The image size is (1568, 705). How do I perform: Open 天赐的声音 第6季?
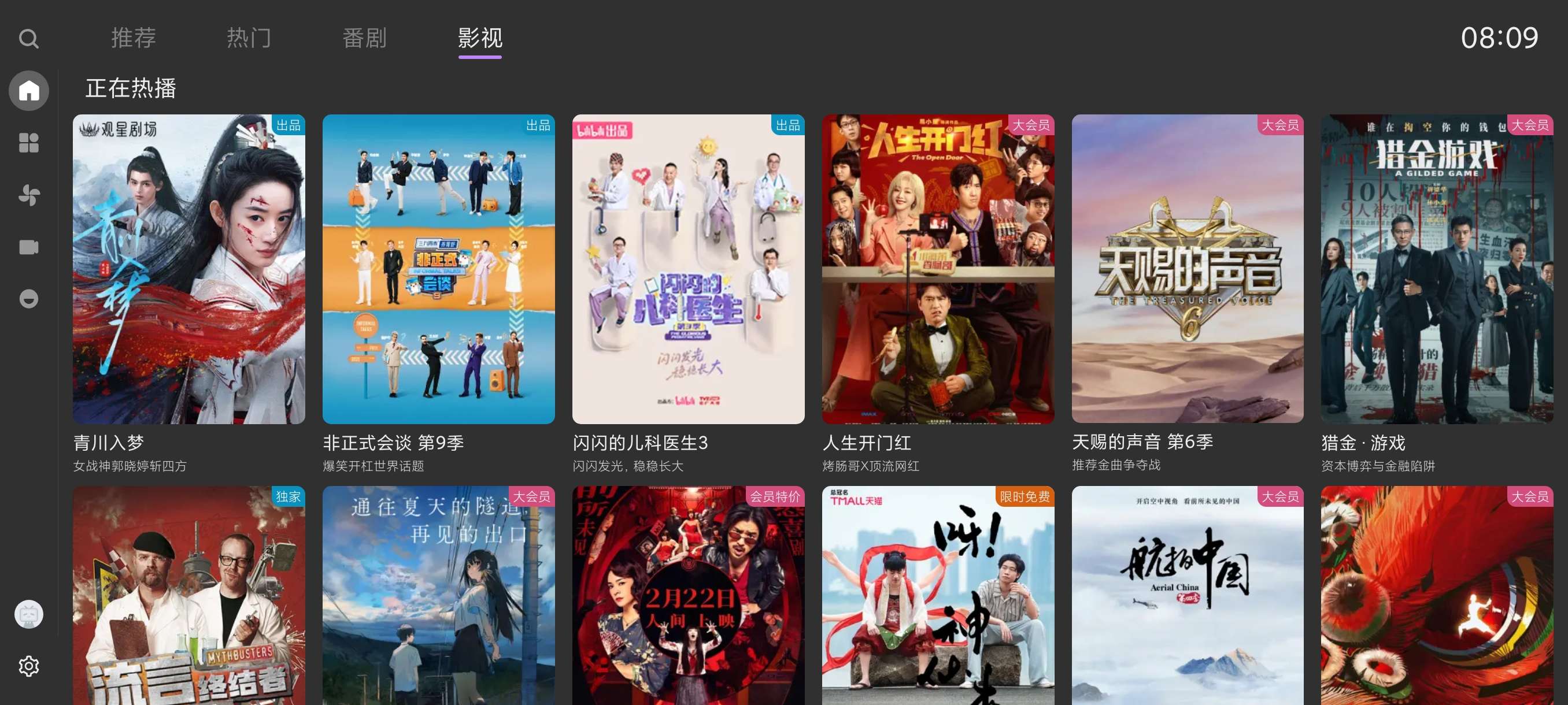point(1187,269)
